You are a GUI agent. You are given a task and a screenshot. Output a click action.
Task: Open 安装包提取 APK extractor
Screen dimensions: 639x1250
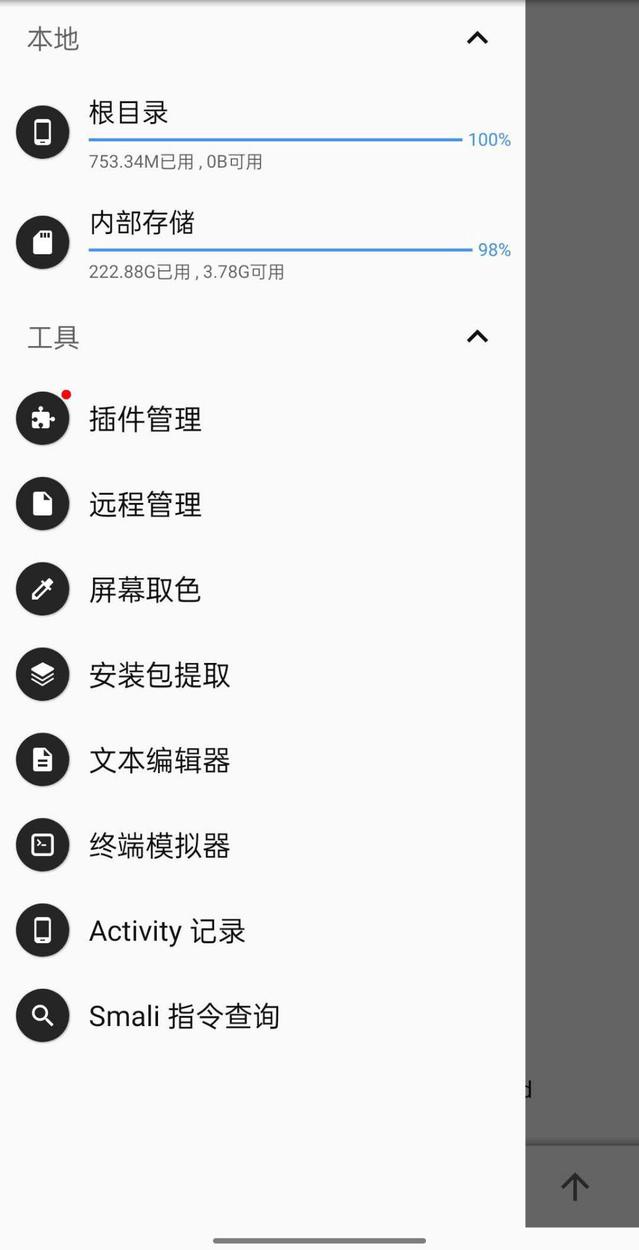coord(159,675)
